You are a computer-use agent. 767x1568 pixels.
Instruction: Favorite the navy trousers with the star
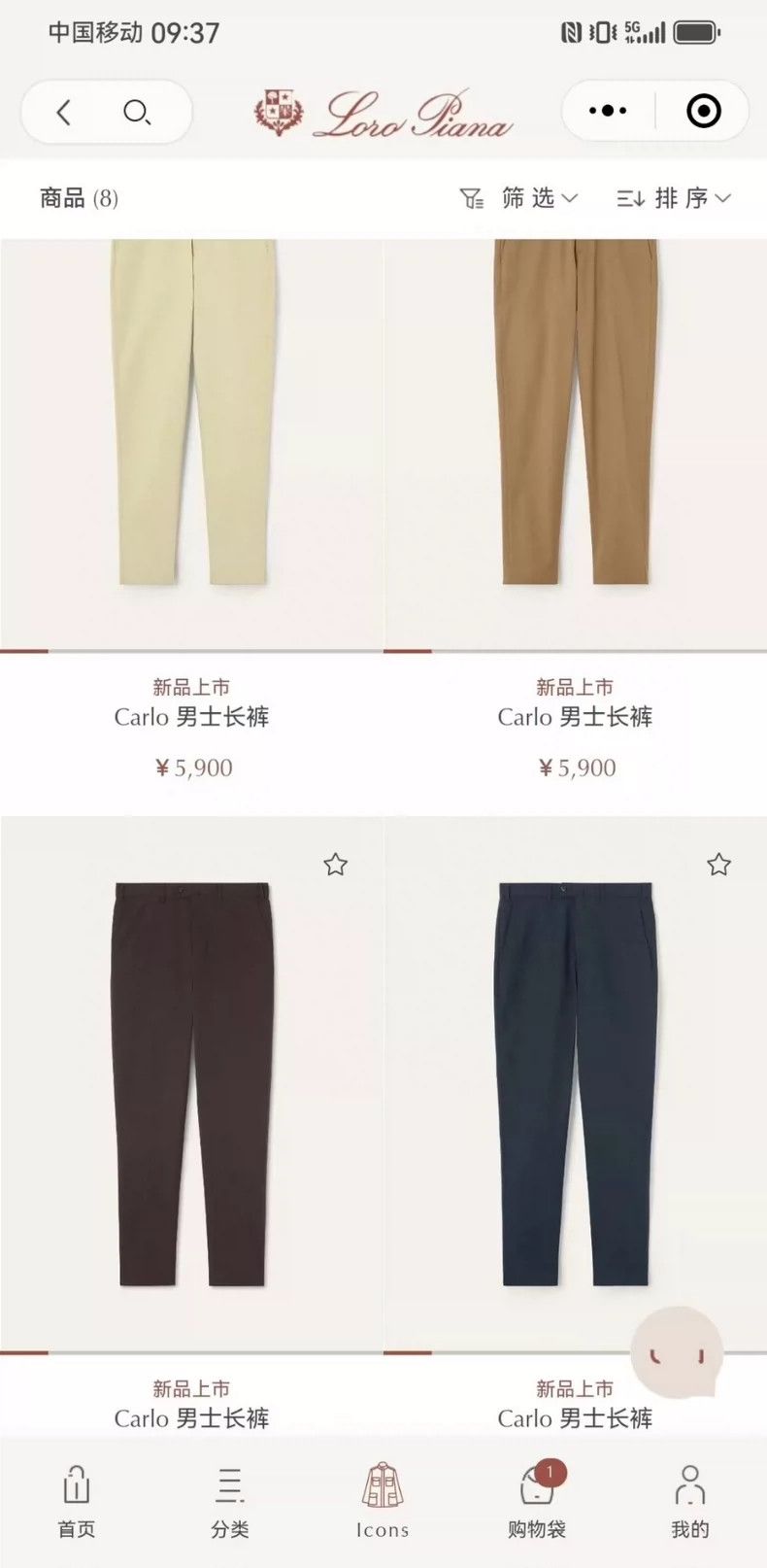(718, 864)
